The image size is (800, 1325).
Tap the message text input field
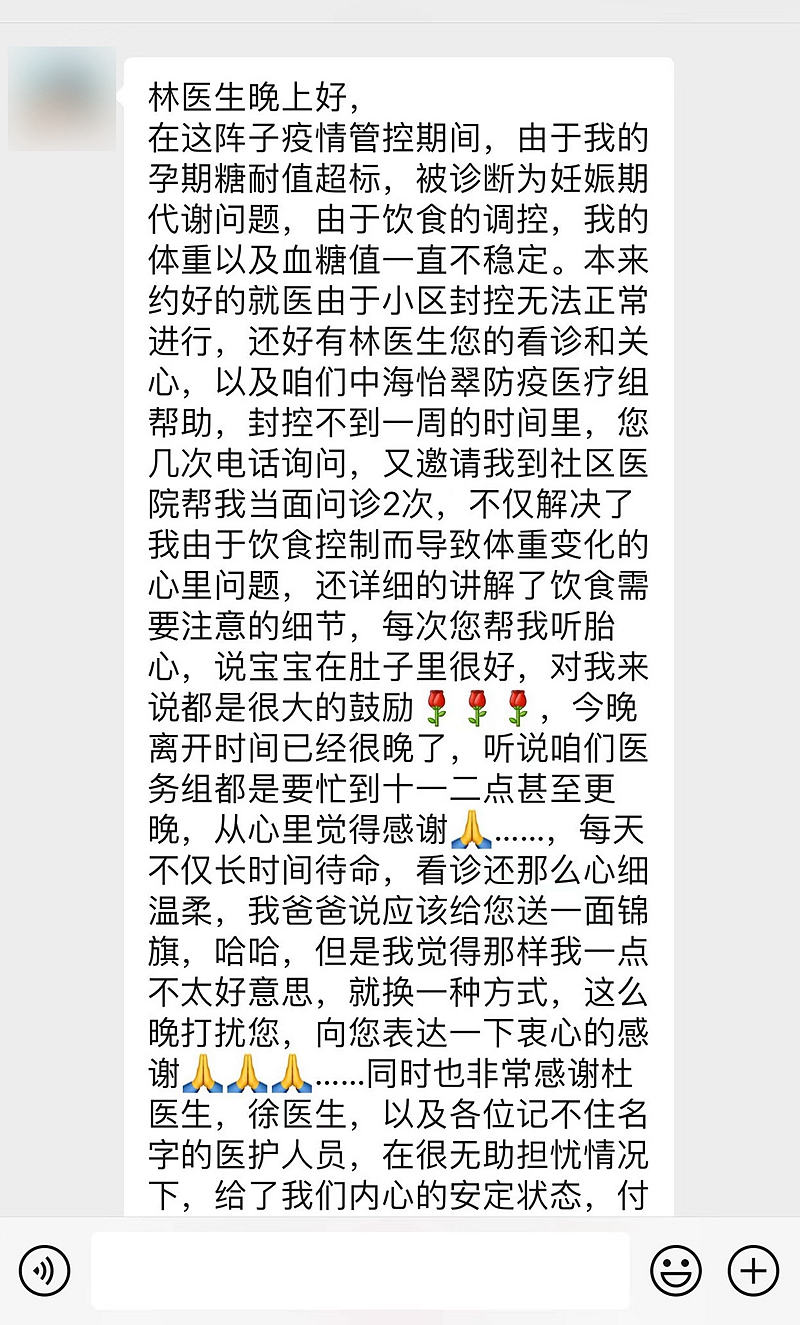click(x=360, y=1271)
